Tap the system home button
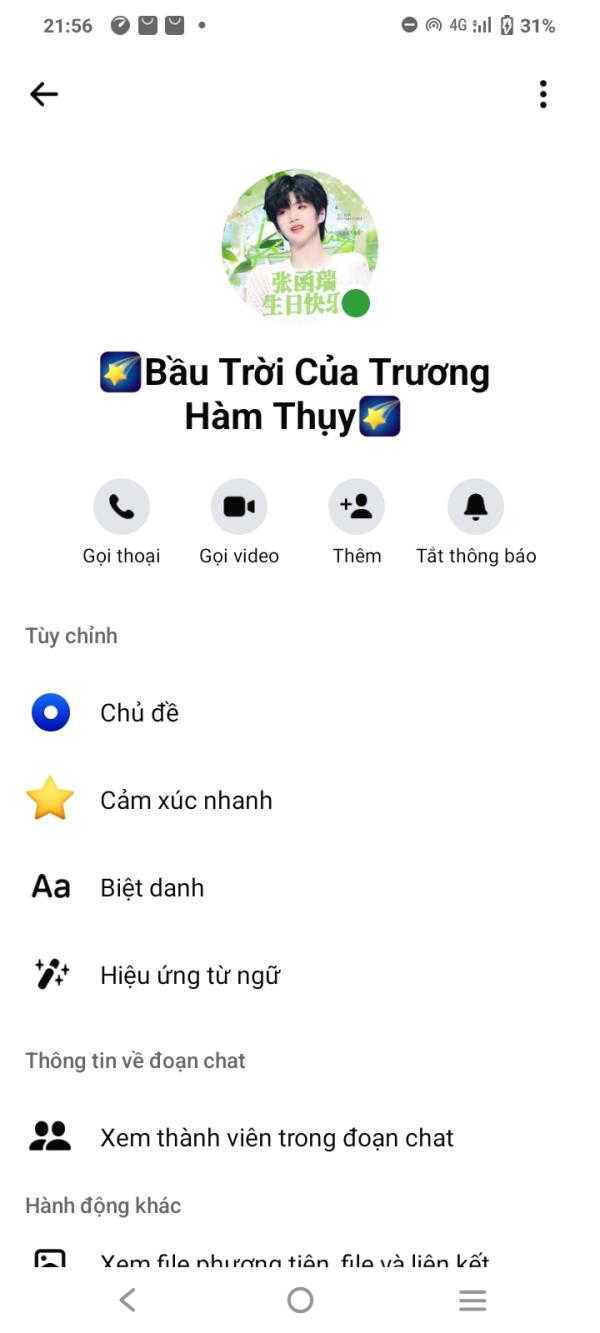This screenshot has height=1333, width=600. [300, 1299]
